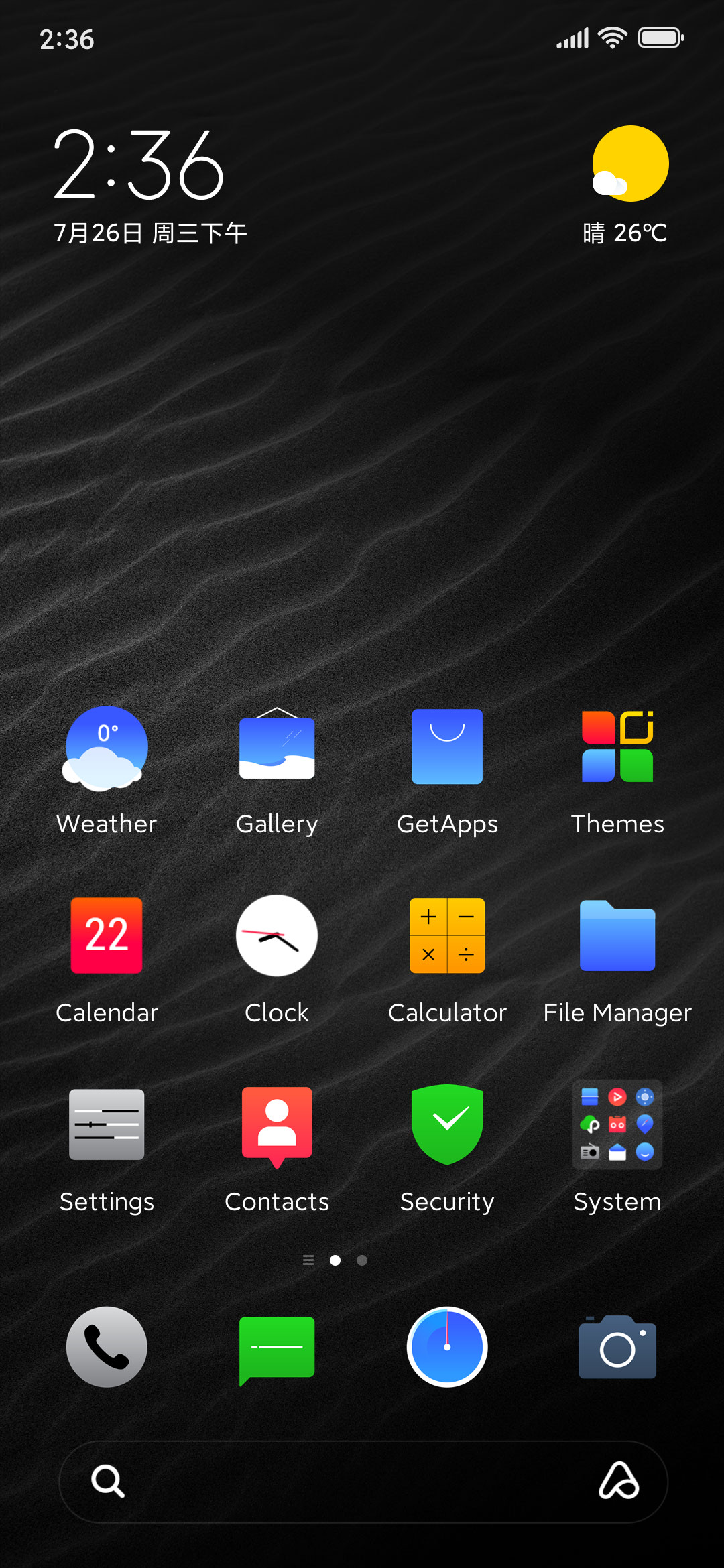The image size is (724, 1568).
Task: Open the Phone dialer in the dock
Action: pos(107,1347)
